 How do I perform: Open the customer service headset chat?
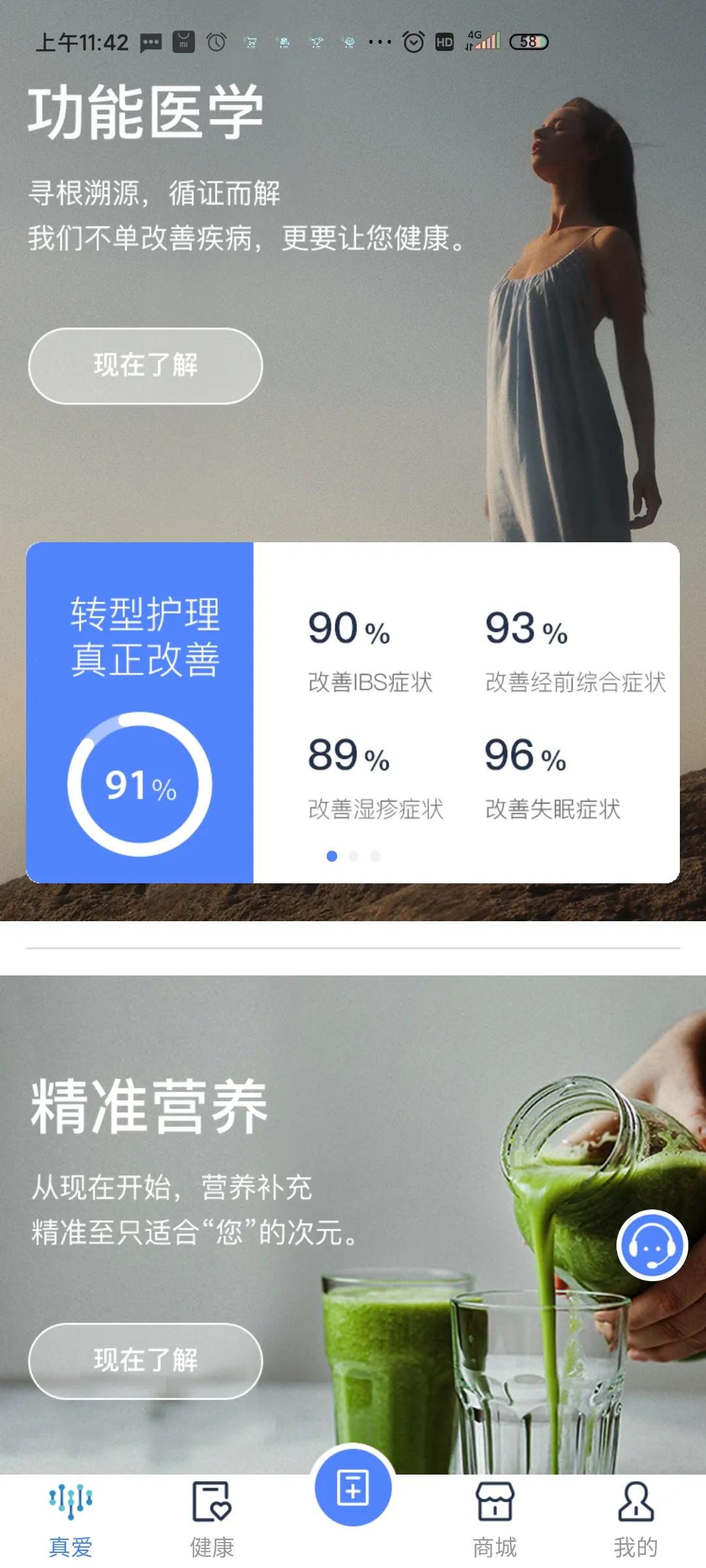tap(652, 1245)
